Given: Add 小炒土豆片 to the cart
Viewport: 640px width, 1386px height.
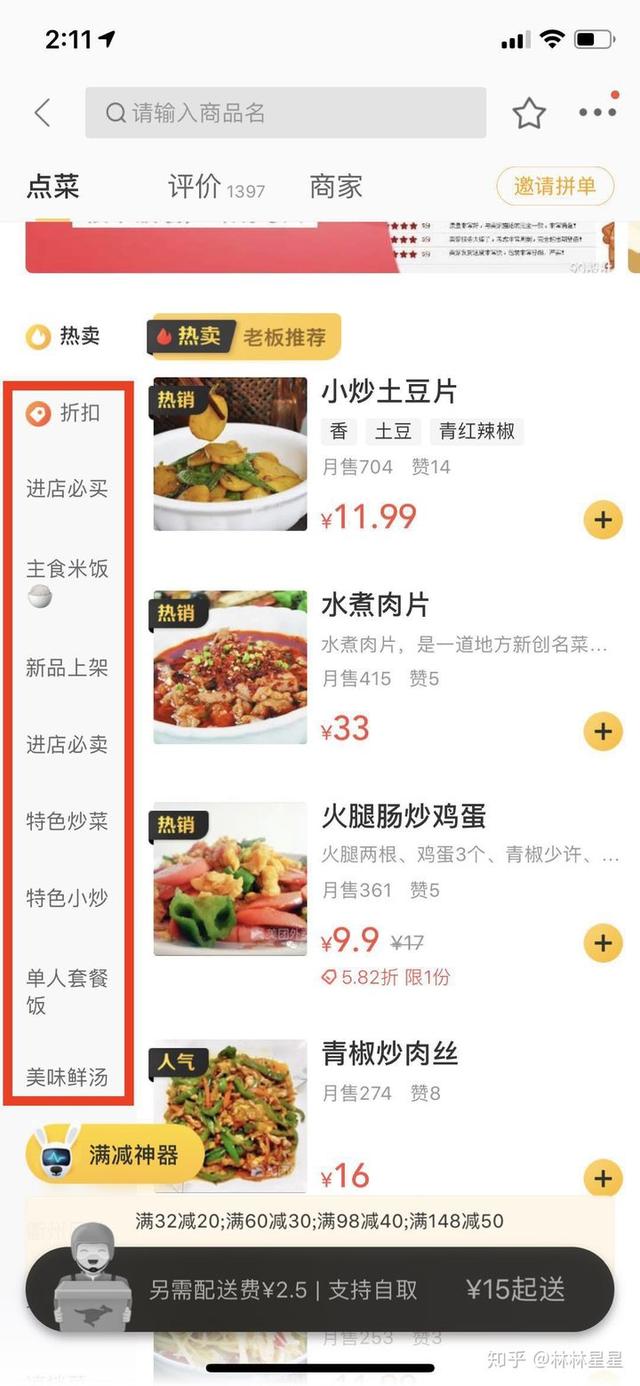Looking at the screenshot, I should click(x=602, y=520).
